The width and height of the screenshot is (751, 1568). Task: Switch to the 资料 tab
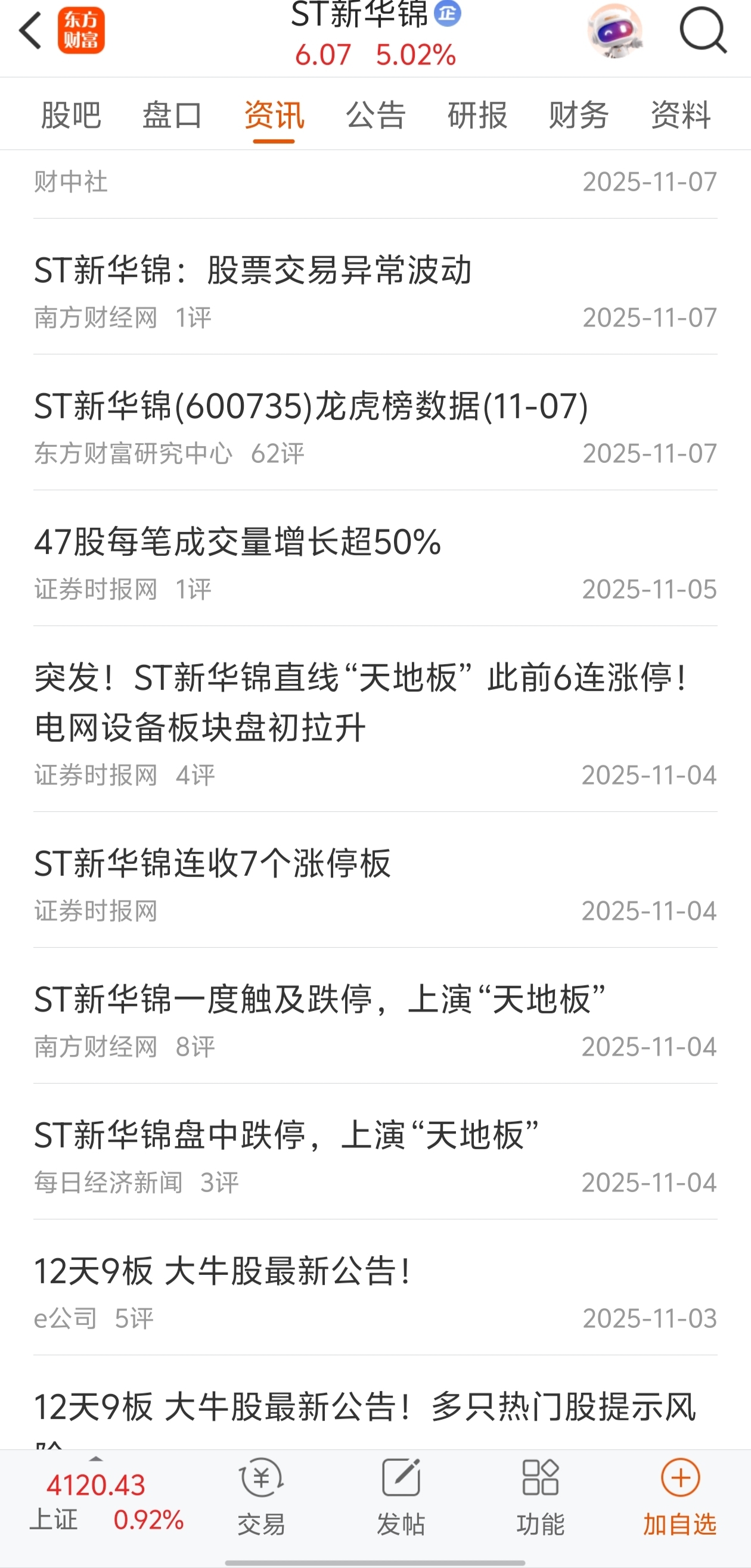[680, 115]
